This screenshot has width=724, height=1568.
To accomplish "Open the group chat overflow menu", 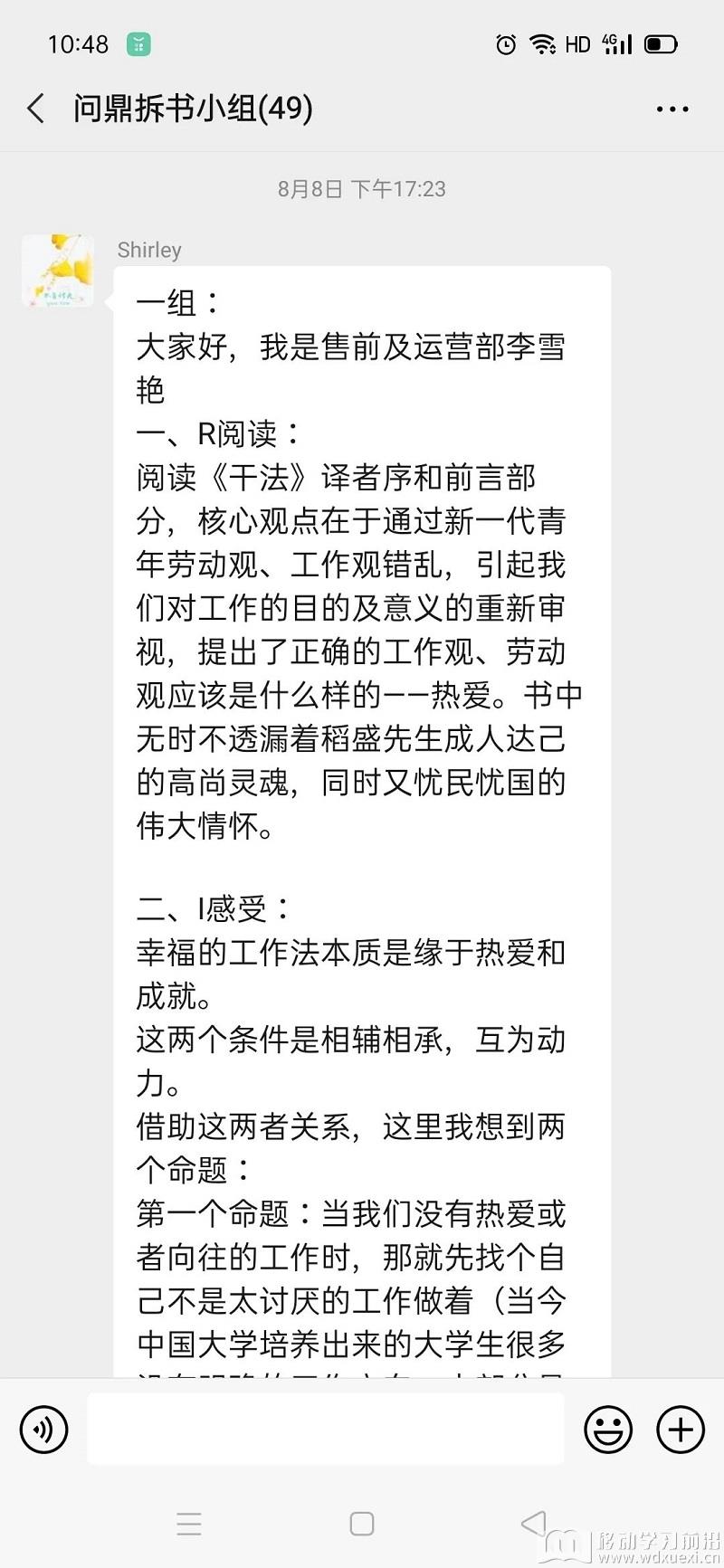I will tap(672, 109).
